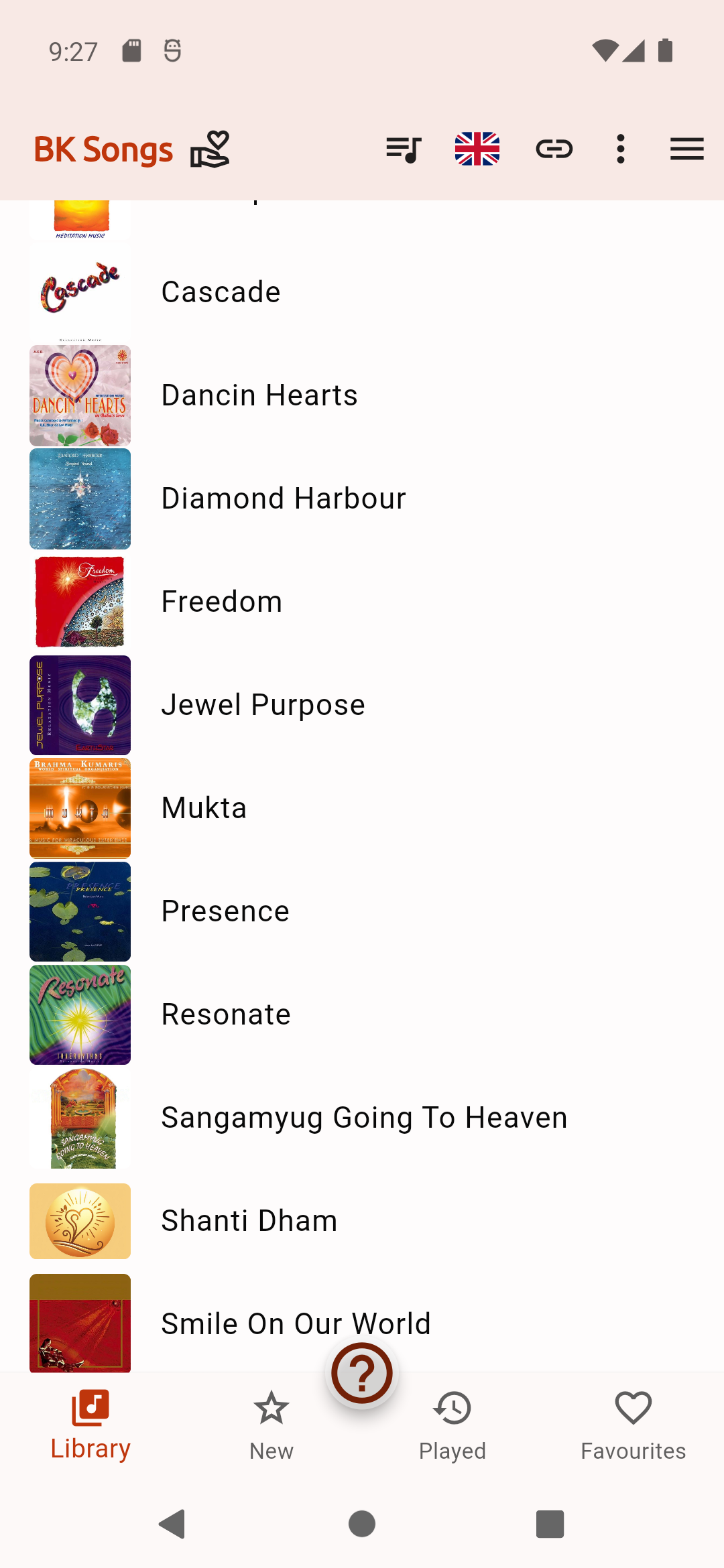Screen dimensions: 724x1568
Task: View the Shanti Dham album
Action: (249, 1221)
